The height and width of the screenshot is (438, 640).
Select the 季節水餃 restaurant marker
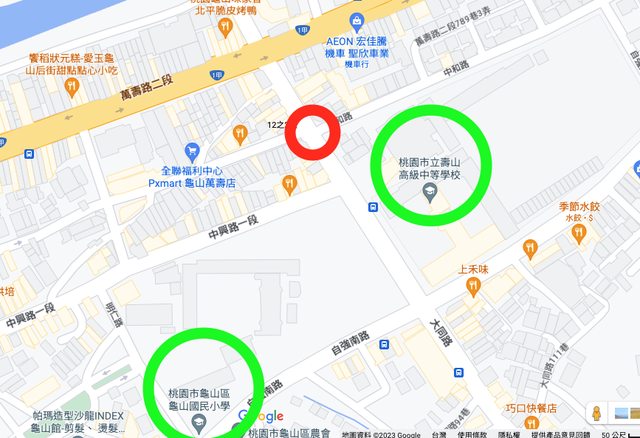[578, 233]
